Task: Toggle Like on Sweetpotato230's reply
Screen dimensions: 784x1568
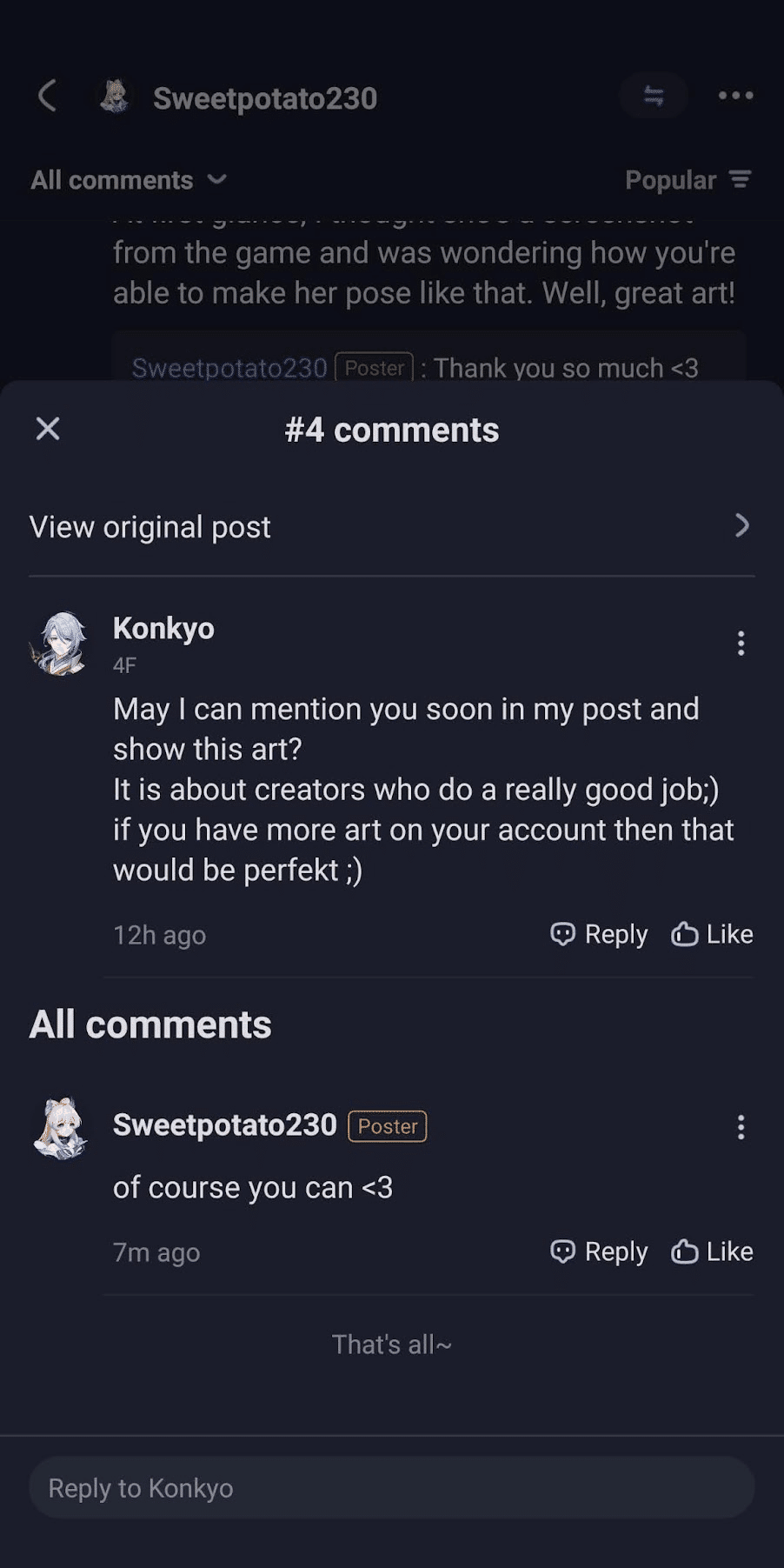Action: (711, 1251)
